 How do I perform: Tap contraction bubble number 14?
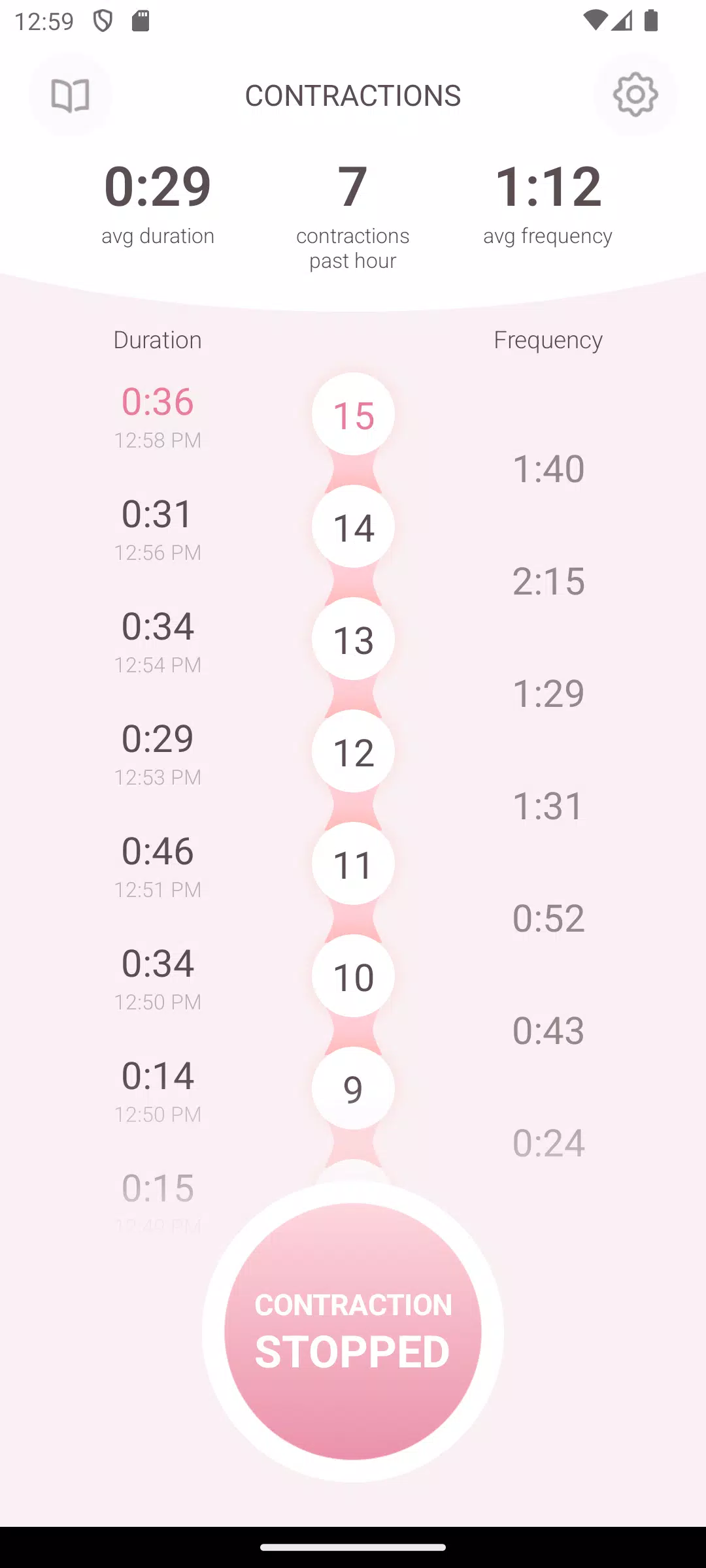point(353,527)
